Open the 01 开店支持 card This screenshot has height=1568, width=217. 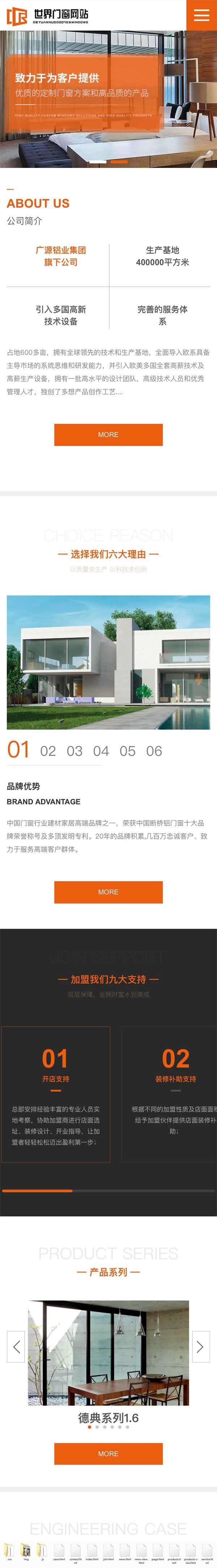(55, 1094)
